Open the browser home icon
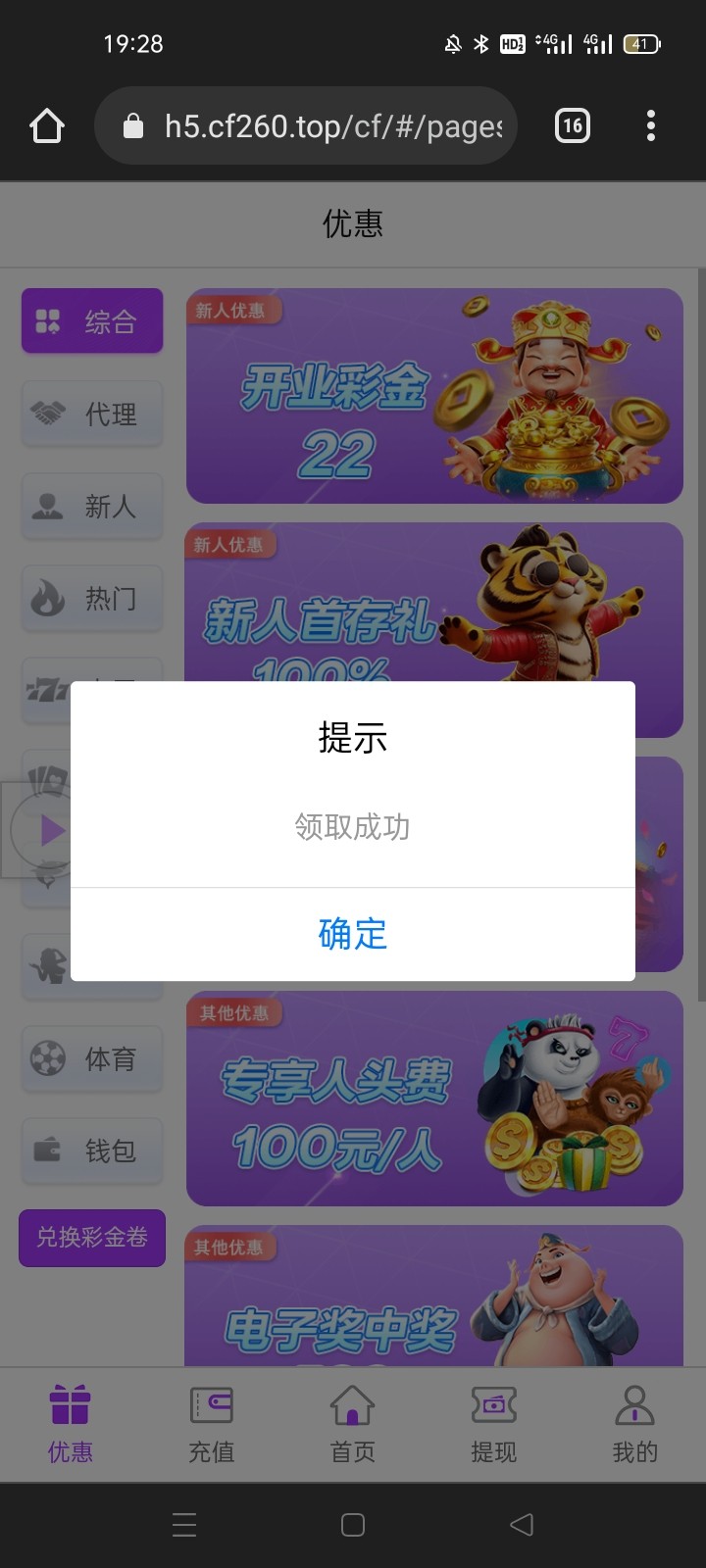 pyautogui.click(x=47, y=125)
